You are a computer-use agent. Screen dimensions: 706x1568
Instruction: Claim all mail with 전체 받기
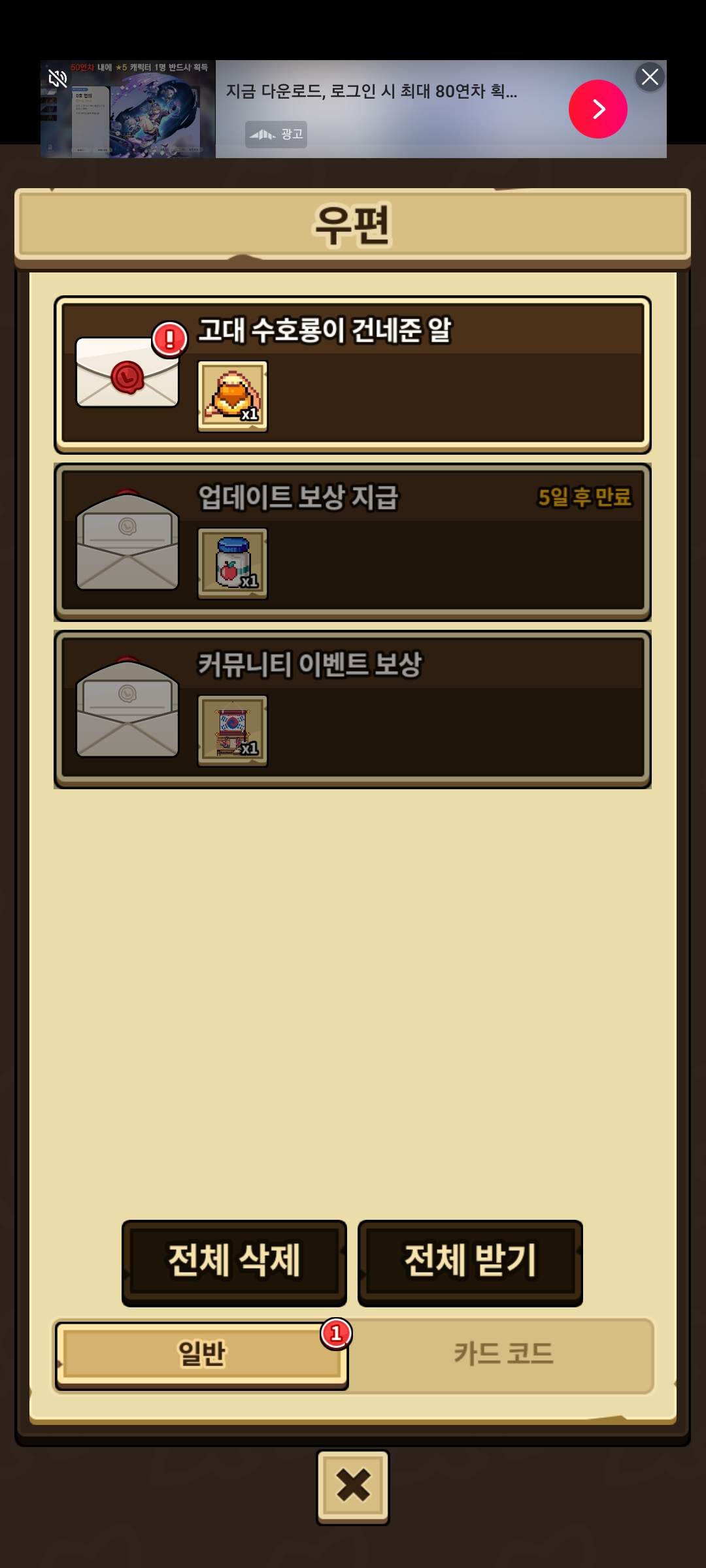[470, 1262]
